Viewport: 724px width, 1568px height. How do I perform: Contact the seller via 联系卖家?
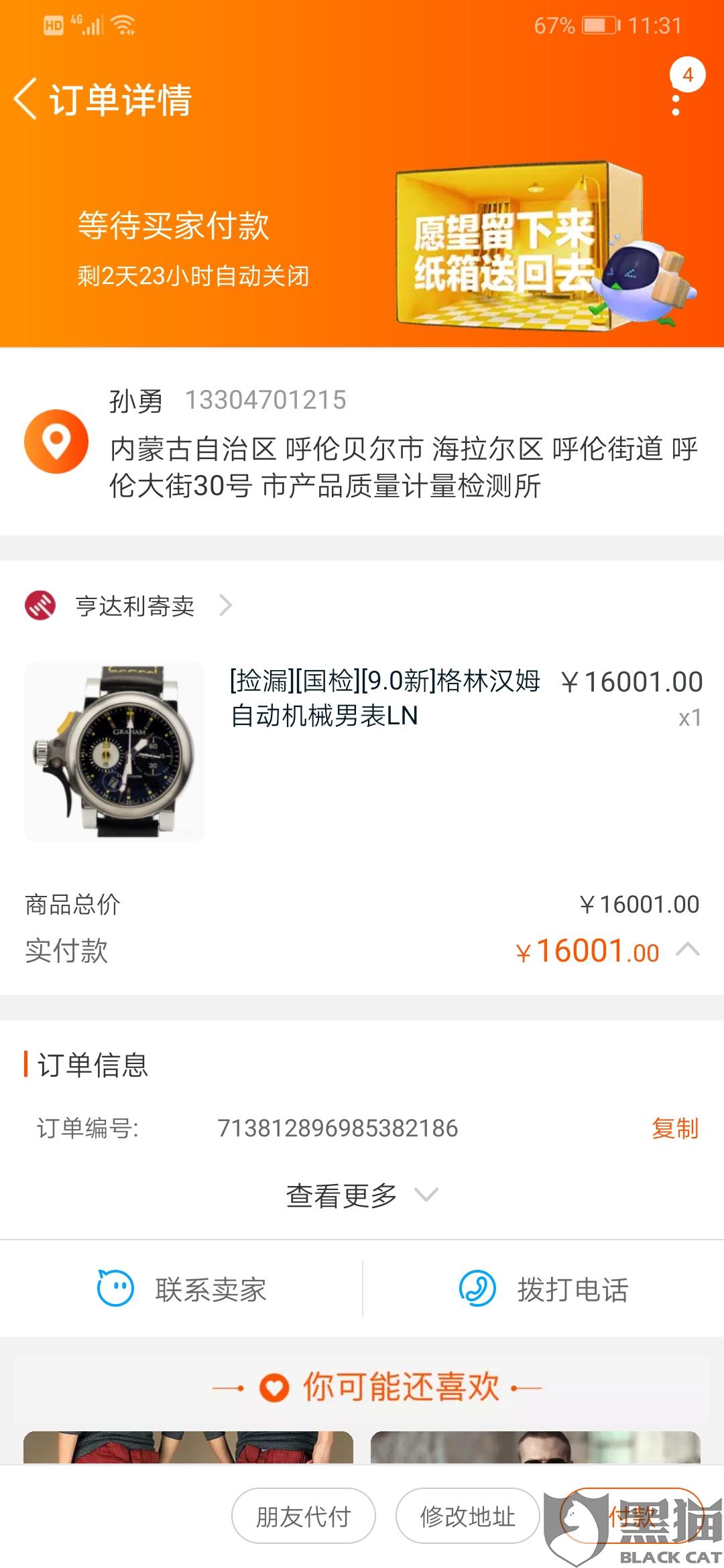pyautogui.click(x=182, y=1289)
